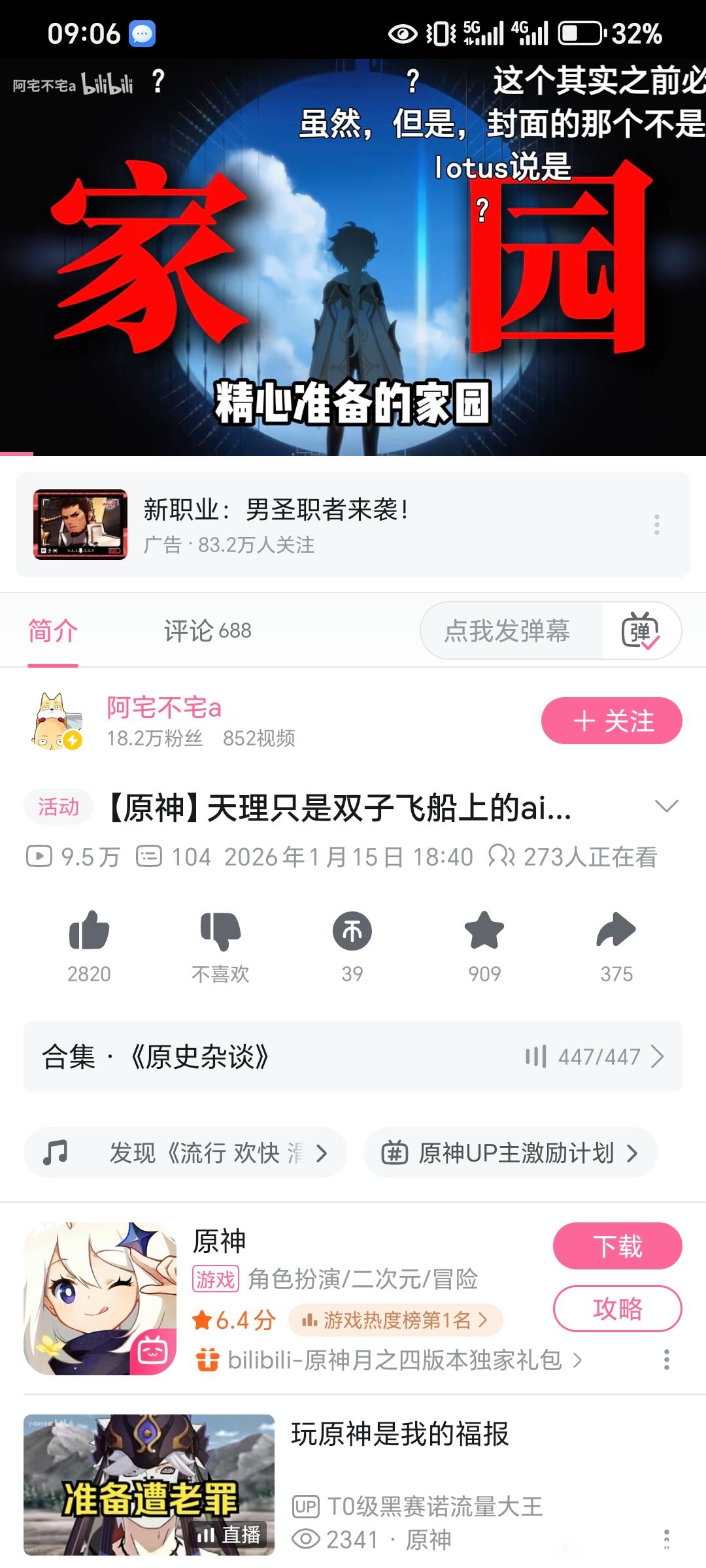This screenshot has height=1568, width=706.
Task: Open the 原神UP主激励计划 tag
Action: click(x=510, y=1153)
